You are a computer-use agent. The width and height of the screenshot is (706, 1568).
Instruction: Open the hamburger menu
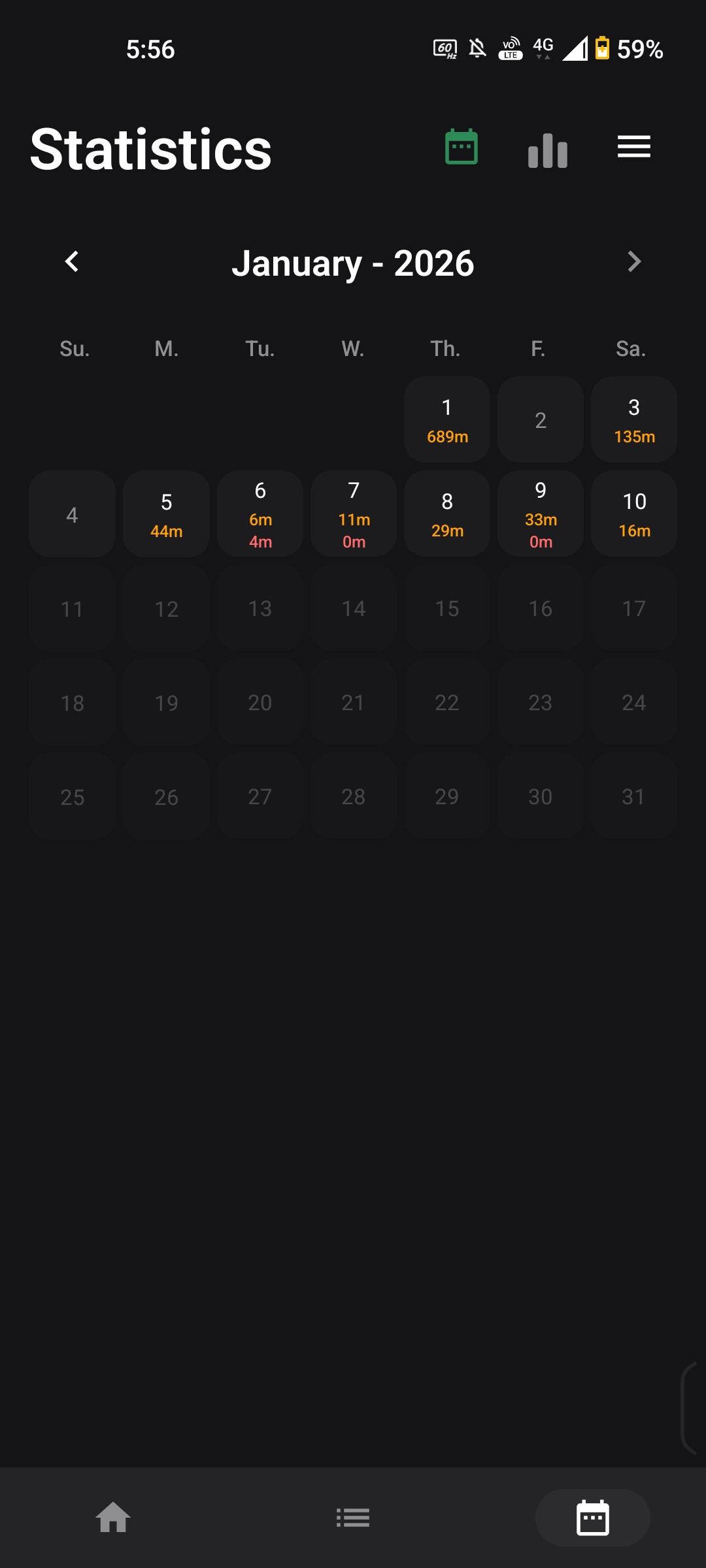tap(633, 148)
